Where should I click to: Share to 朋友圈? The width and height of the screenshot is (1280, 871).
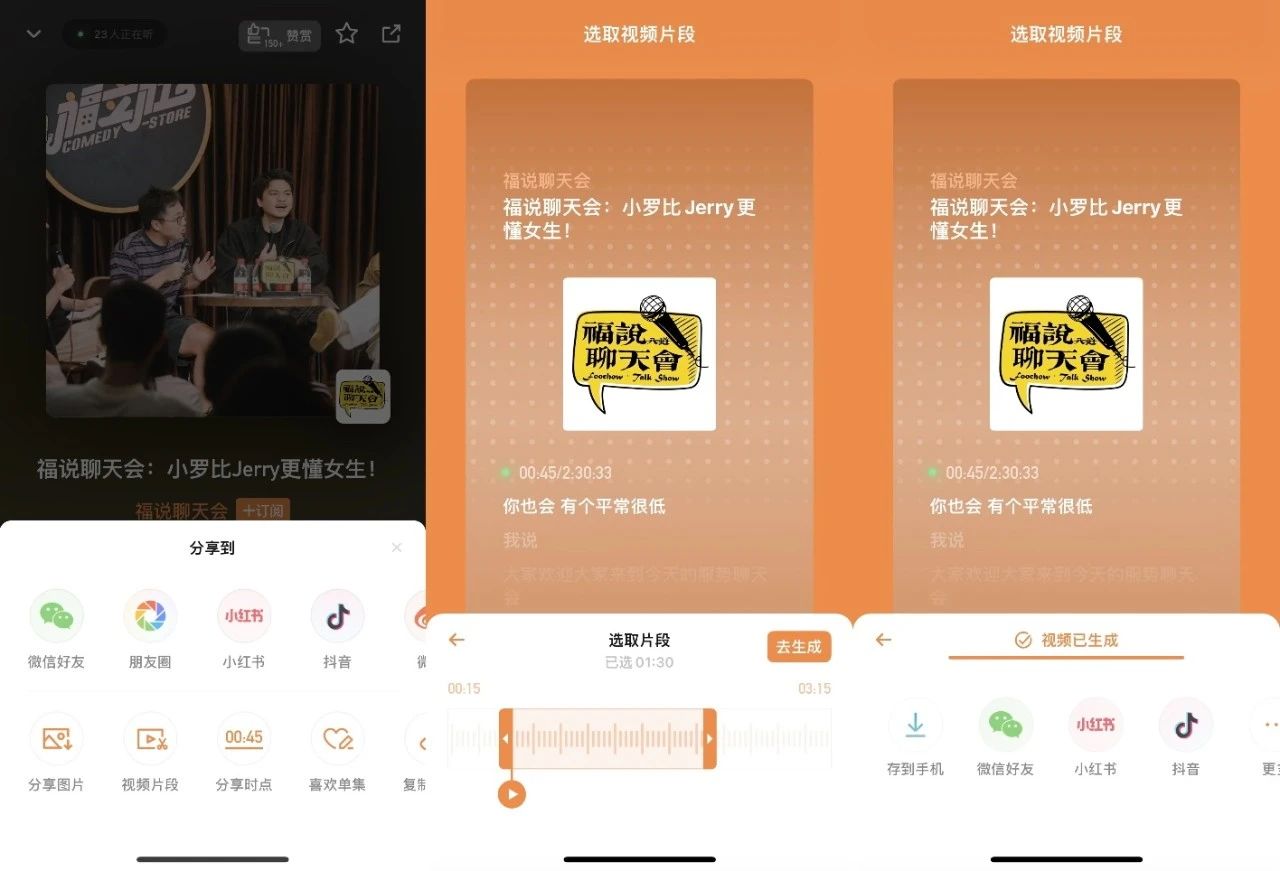coord(150,617)
